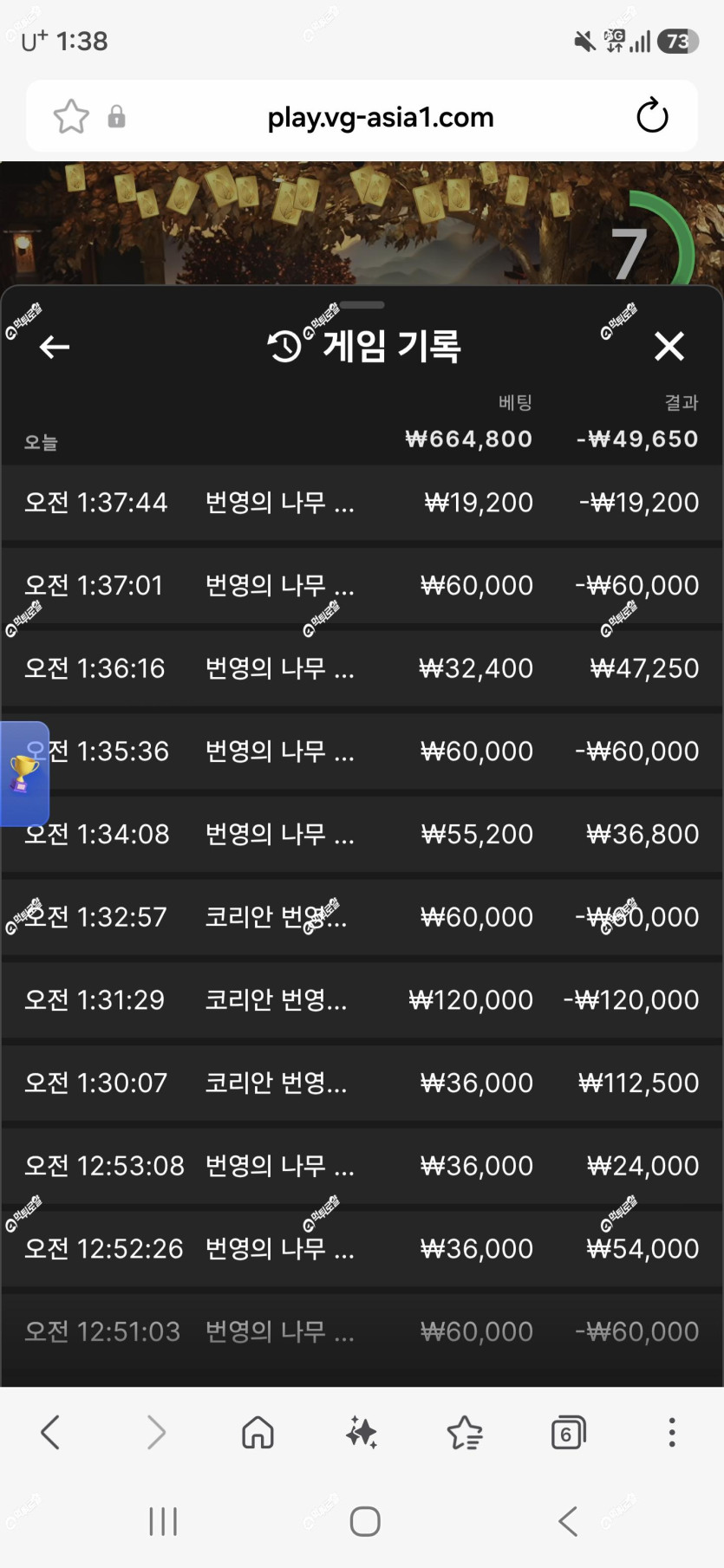Screen dimensions: 724x1568
Task: Open the 오전 1:31:29 game record
Action: coord(362,1000)
